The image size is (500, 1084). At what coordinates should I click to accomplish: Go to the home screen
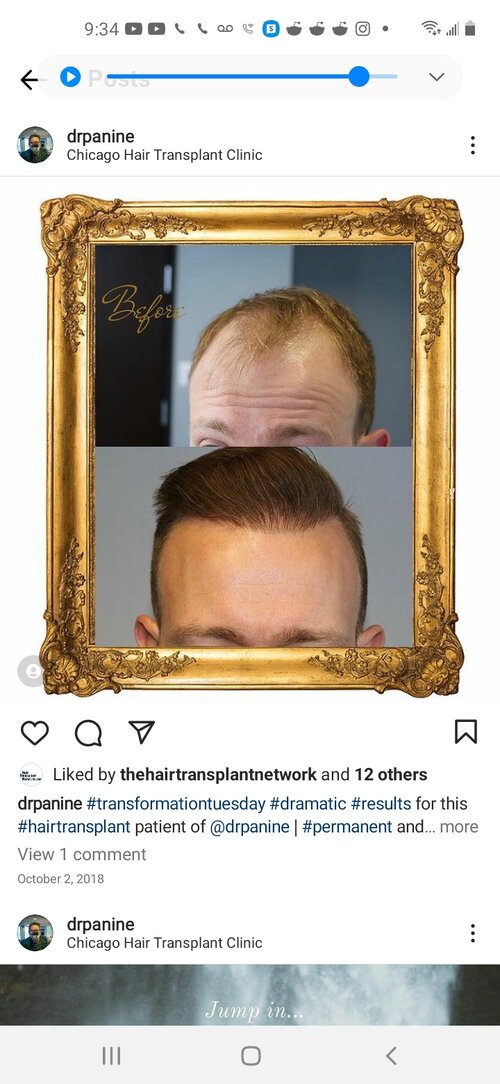point(250,1056)
